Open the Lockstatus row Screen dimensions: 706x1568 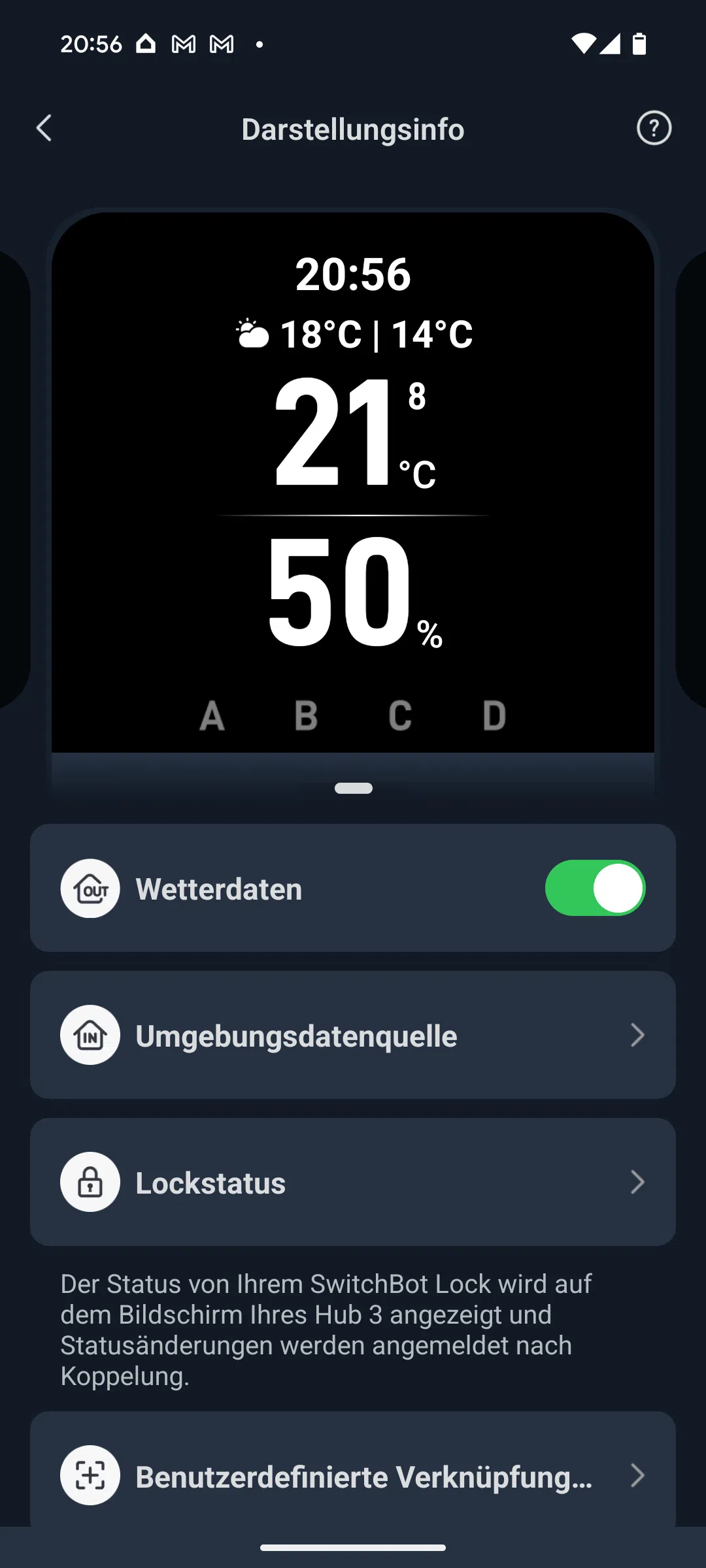pyautogui.click(x=353, y=1182)
